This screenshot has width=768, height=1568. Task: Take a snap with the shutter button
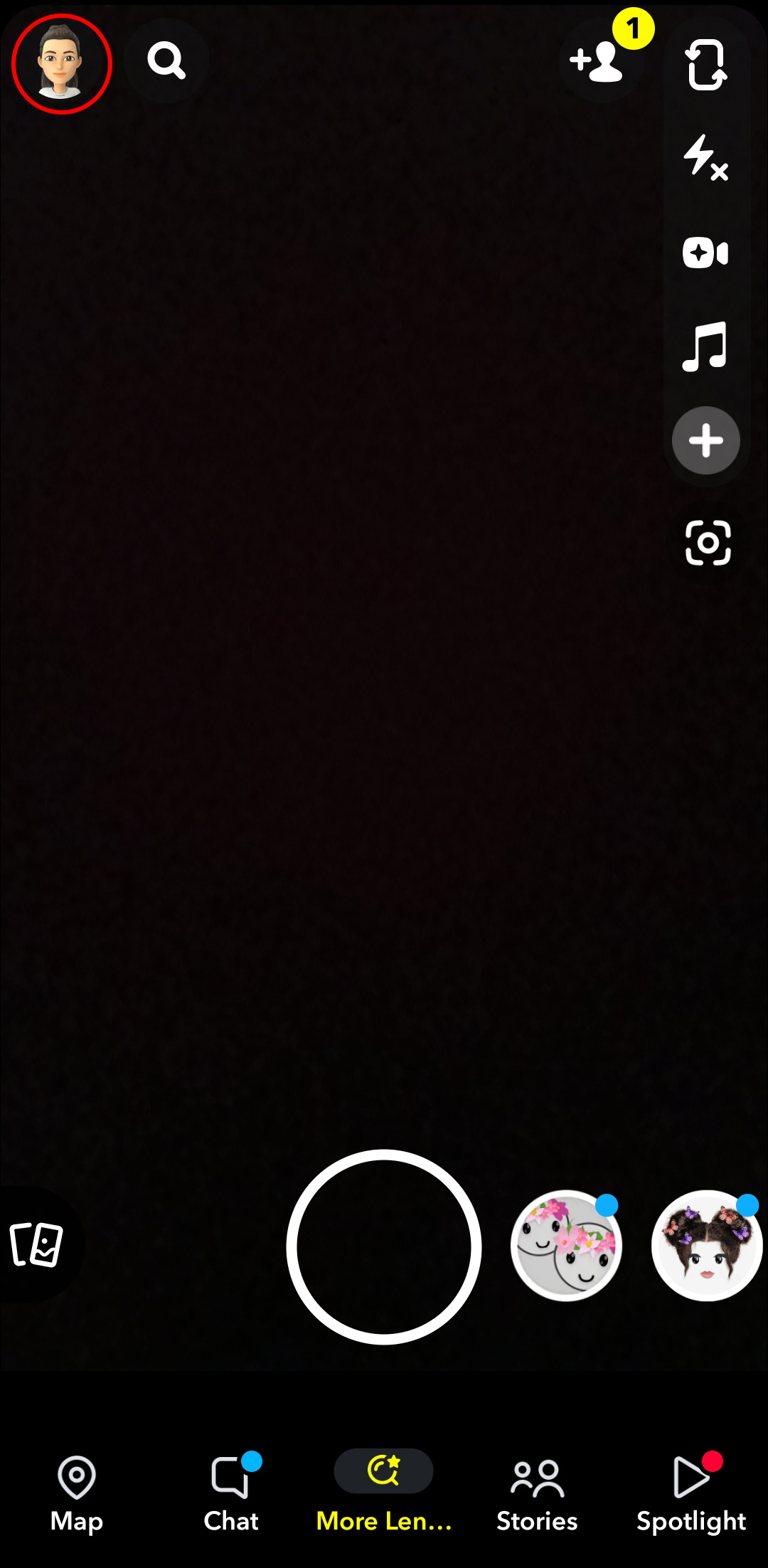point(384,1246)
